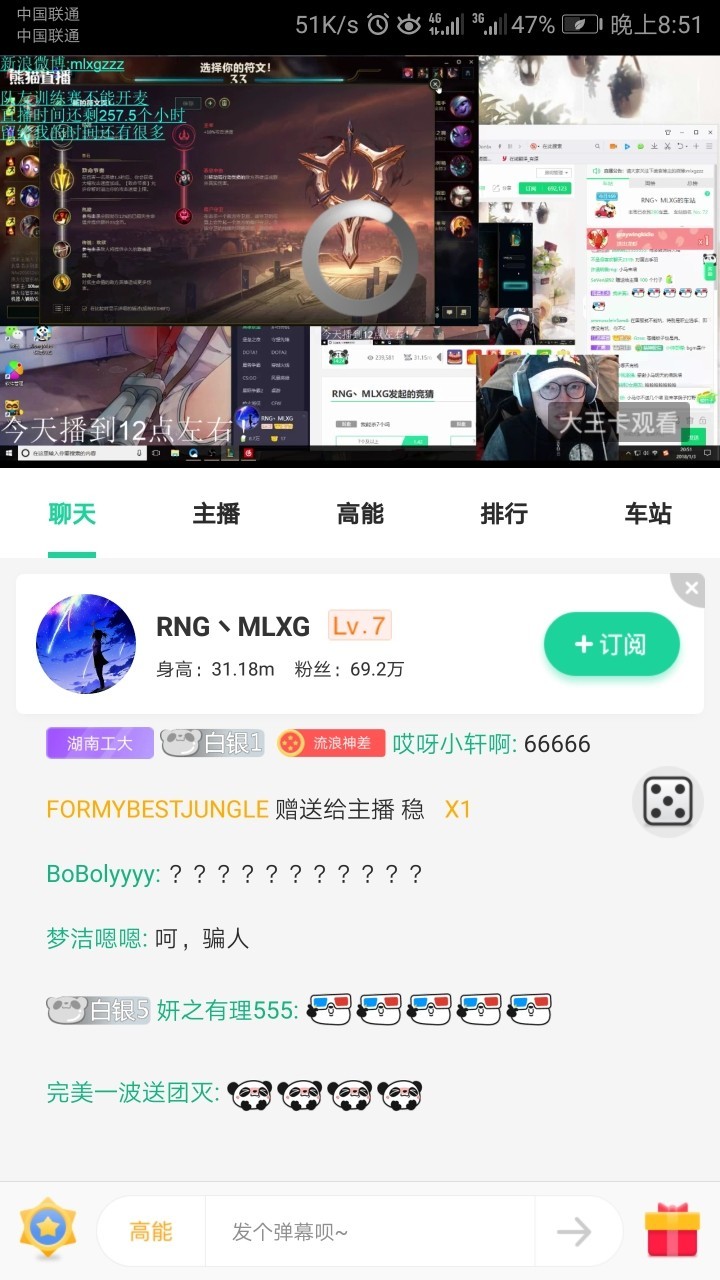Tap the +订阅 subscribe button

(611, 644)
